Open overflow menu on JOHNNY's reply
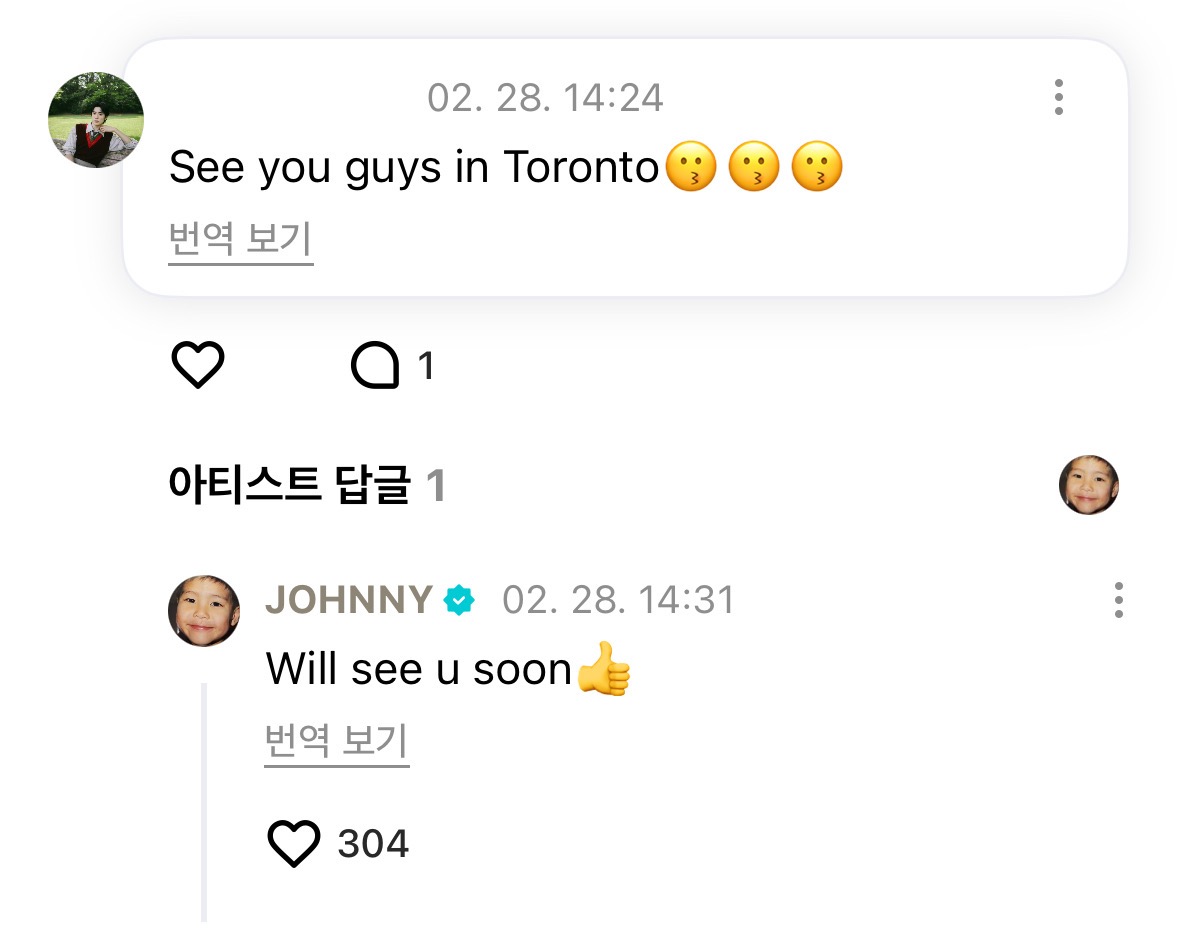Screen dimensions: 1179x939 pyautogui.click(x=1118, y=600)
